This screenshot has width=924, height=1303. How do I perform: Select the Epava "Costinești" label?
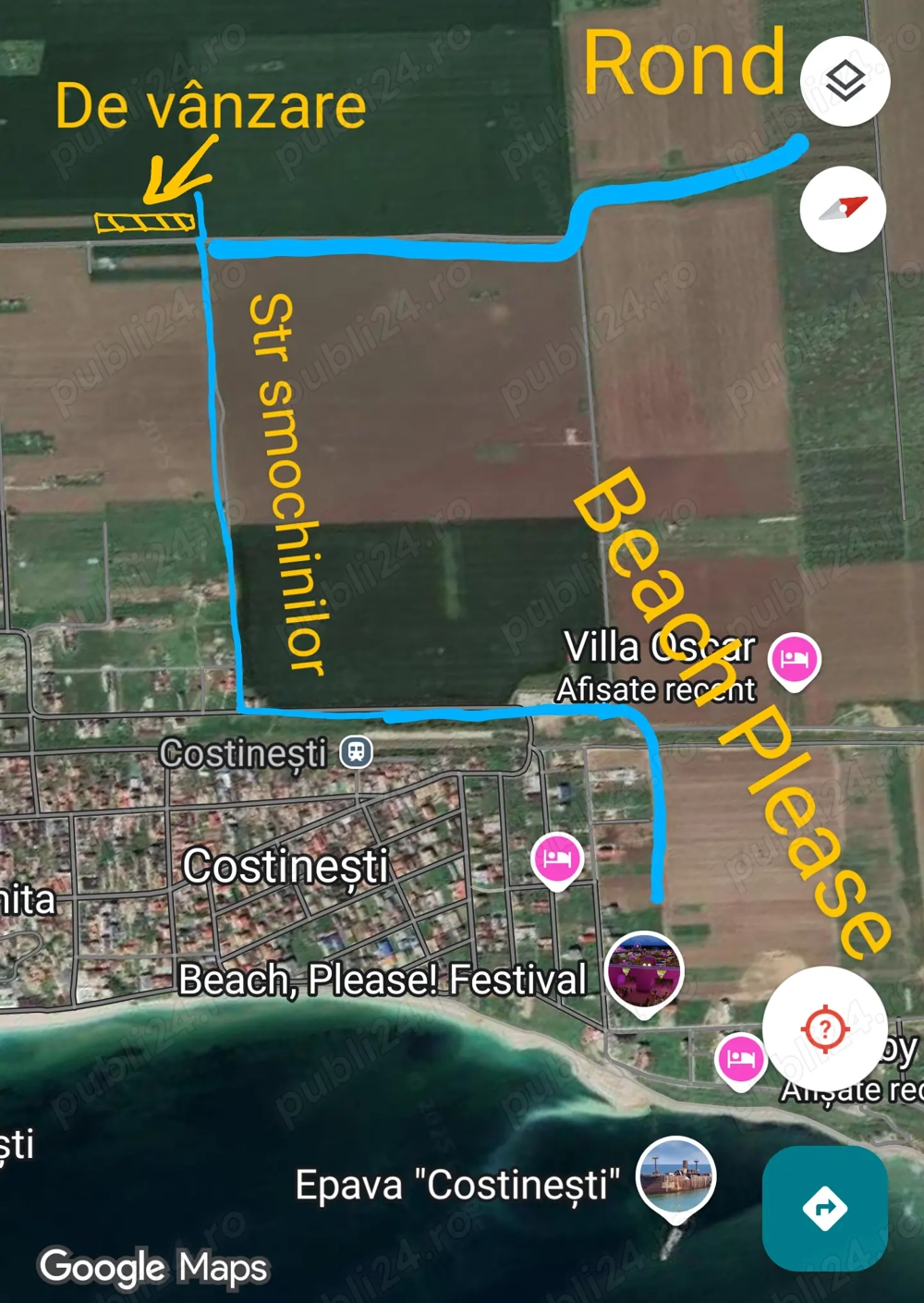(x=459, y=1184)
